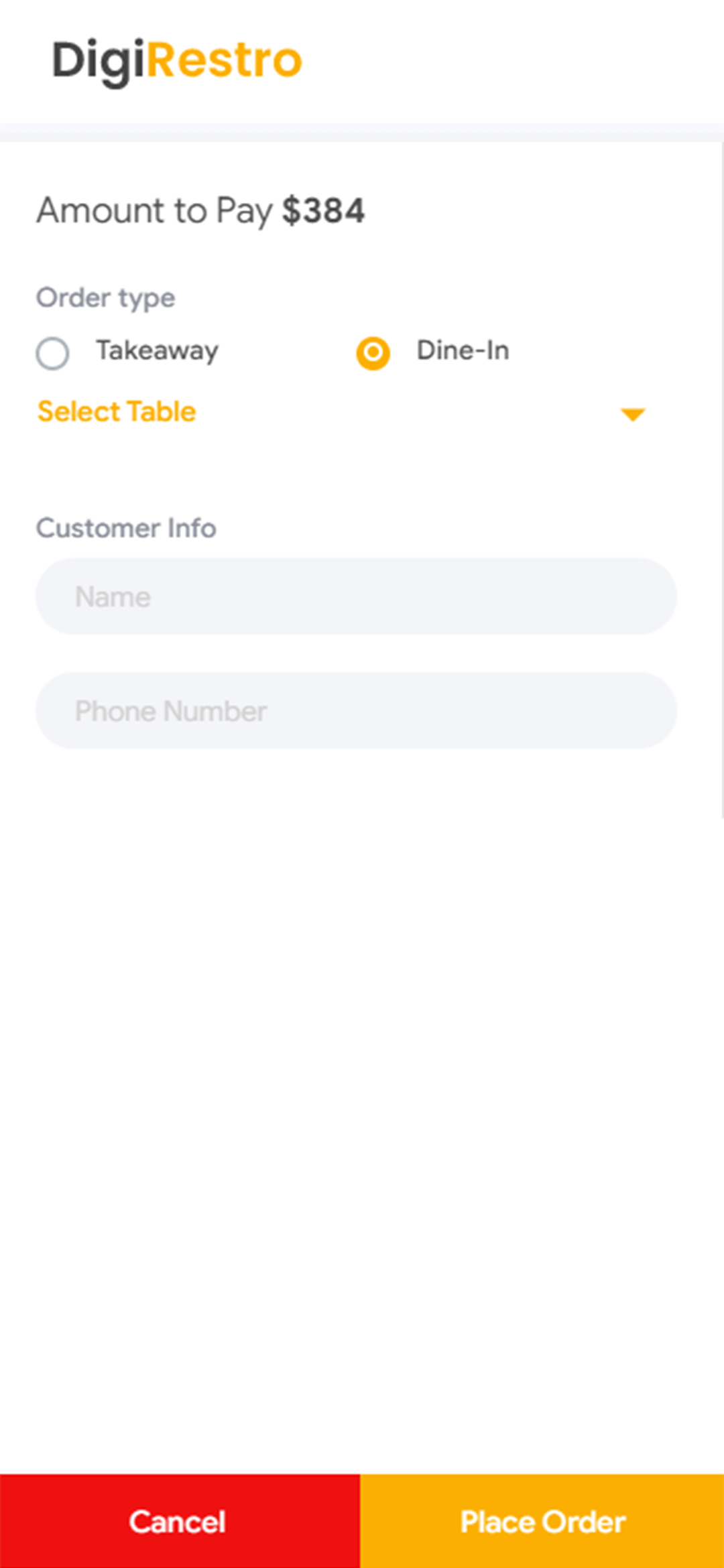Click the Name input field
Image resolution: width=724 pixels, height=1568 pixels.
click(x=357, y=595)
